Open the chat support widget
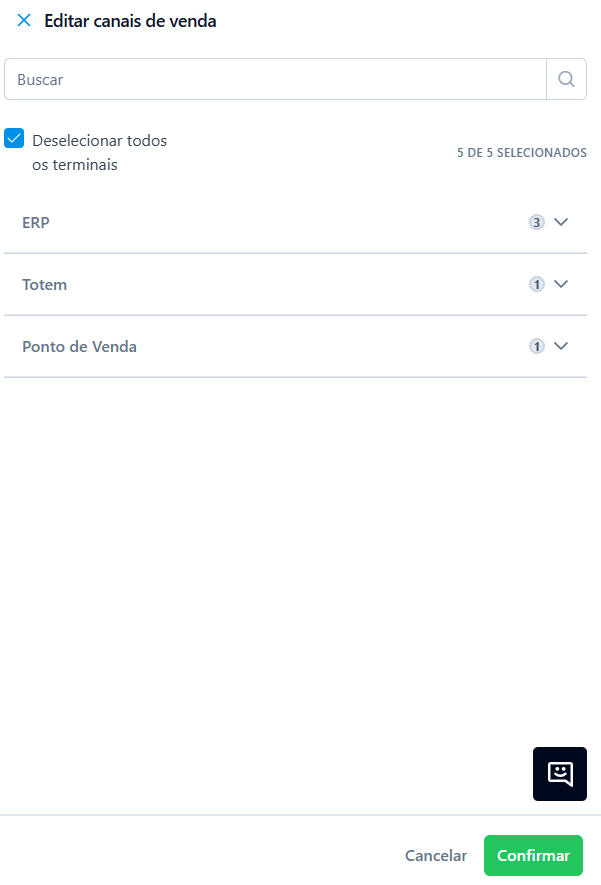601x885 pixels. click(x=560, y=773)
